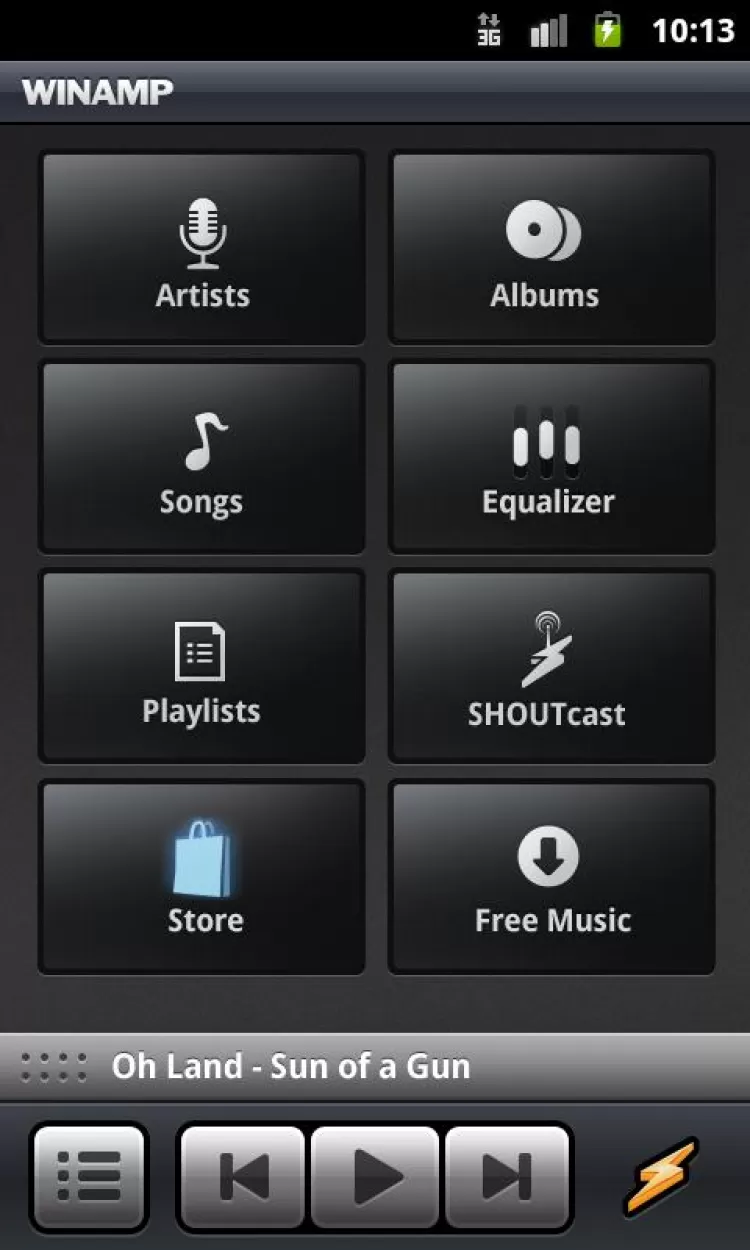Browse the Albums section
The image size is (750, 1250).
pyautogui.click(x=552, y=247)
